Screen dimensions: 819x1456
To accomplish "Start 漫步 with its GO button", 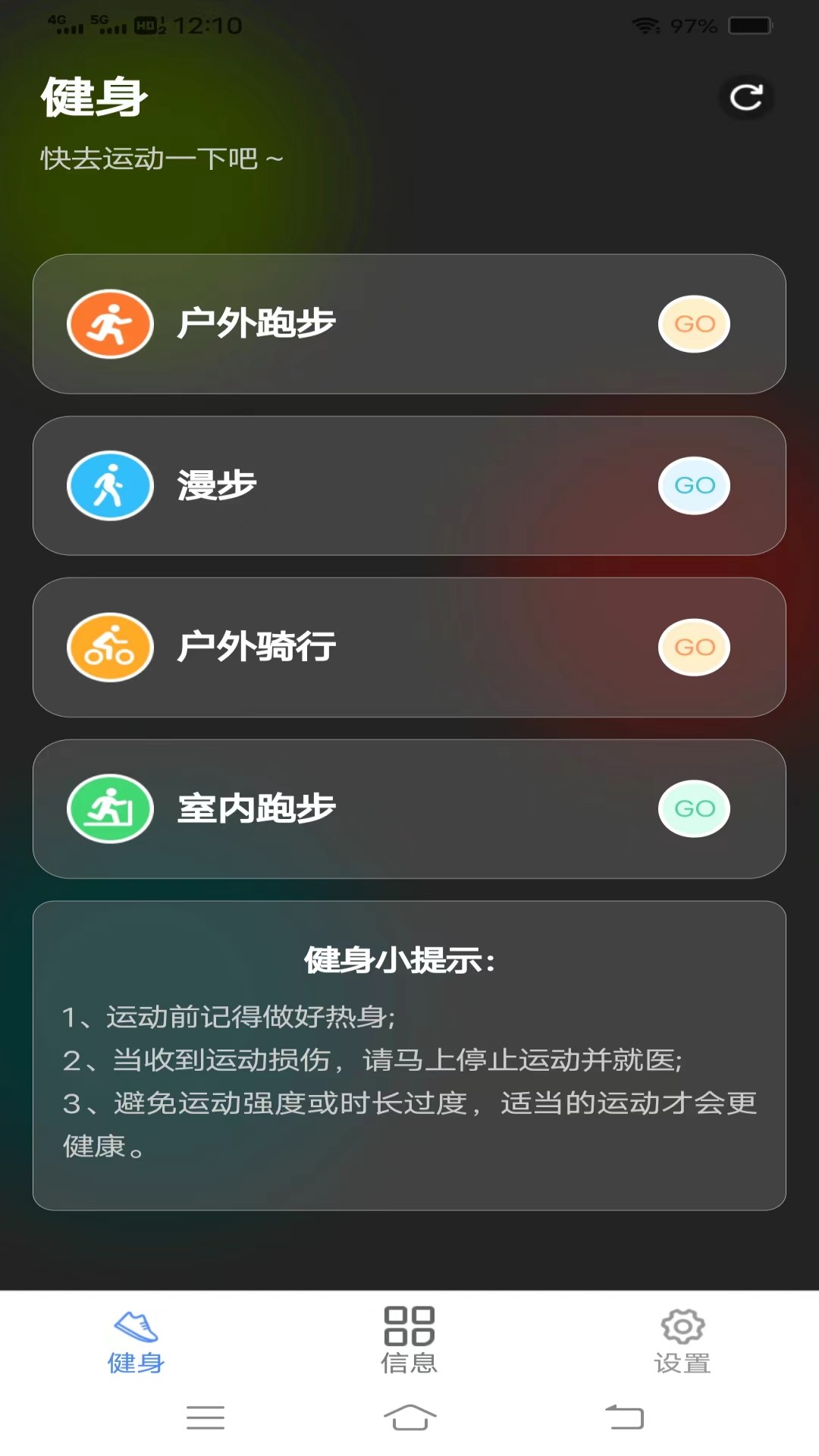I will [x=694, y=485].
